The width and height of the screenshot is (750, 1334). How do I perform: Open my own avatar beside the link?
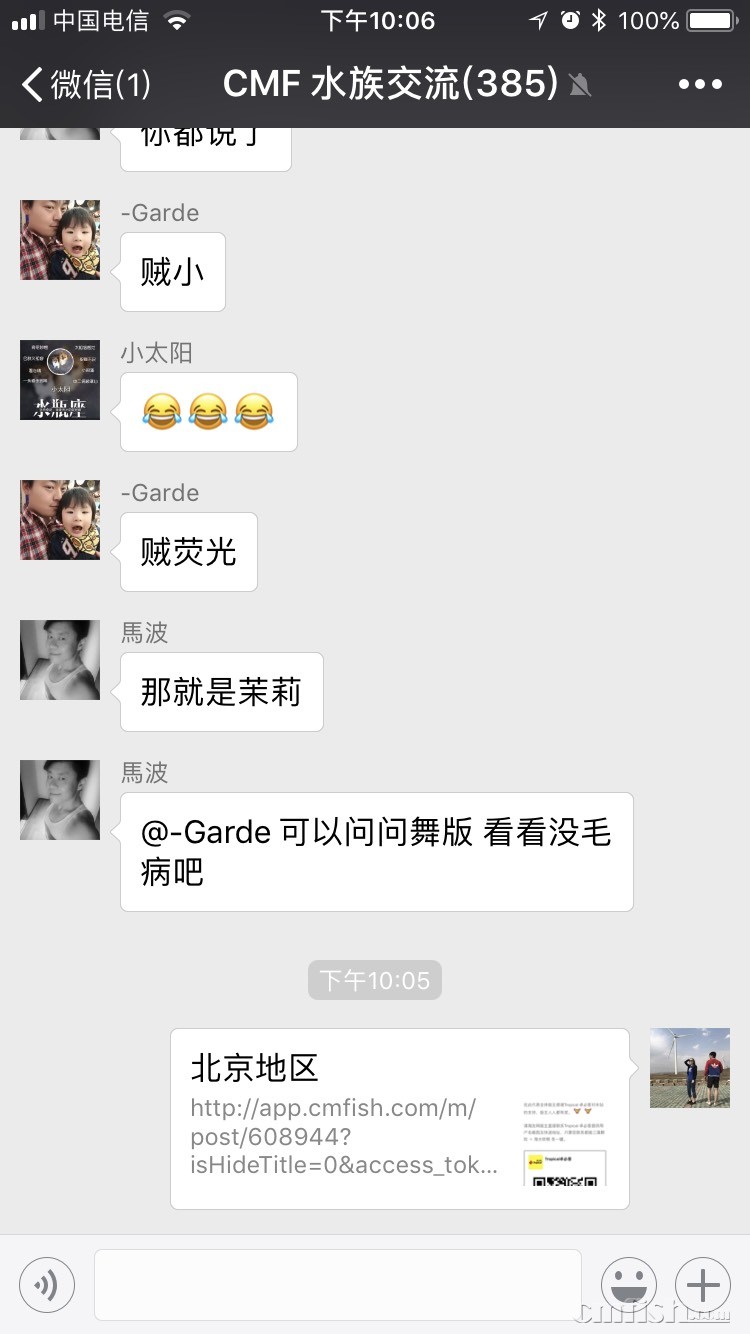(x=690, y=1068)
